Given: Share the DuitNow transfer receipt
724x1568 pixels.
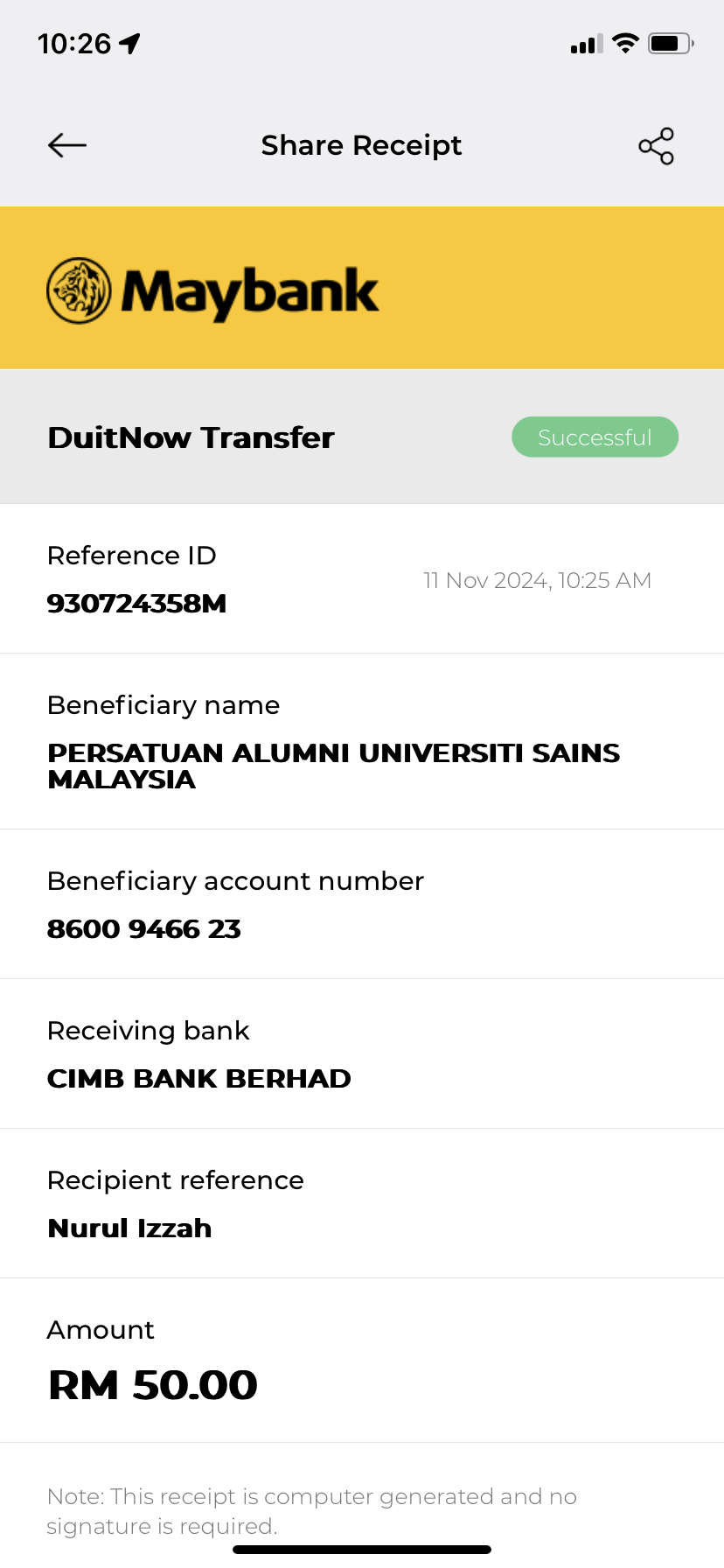Looking at the screenshot, I should pos(656,146).
